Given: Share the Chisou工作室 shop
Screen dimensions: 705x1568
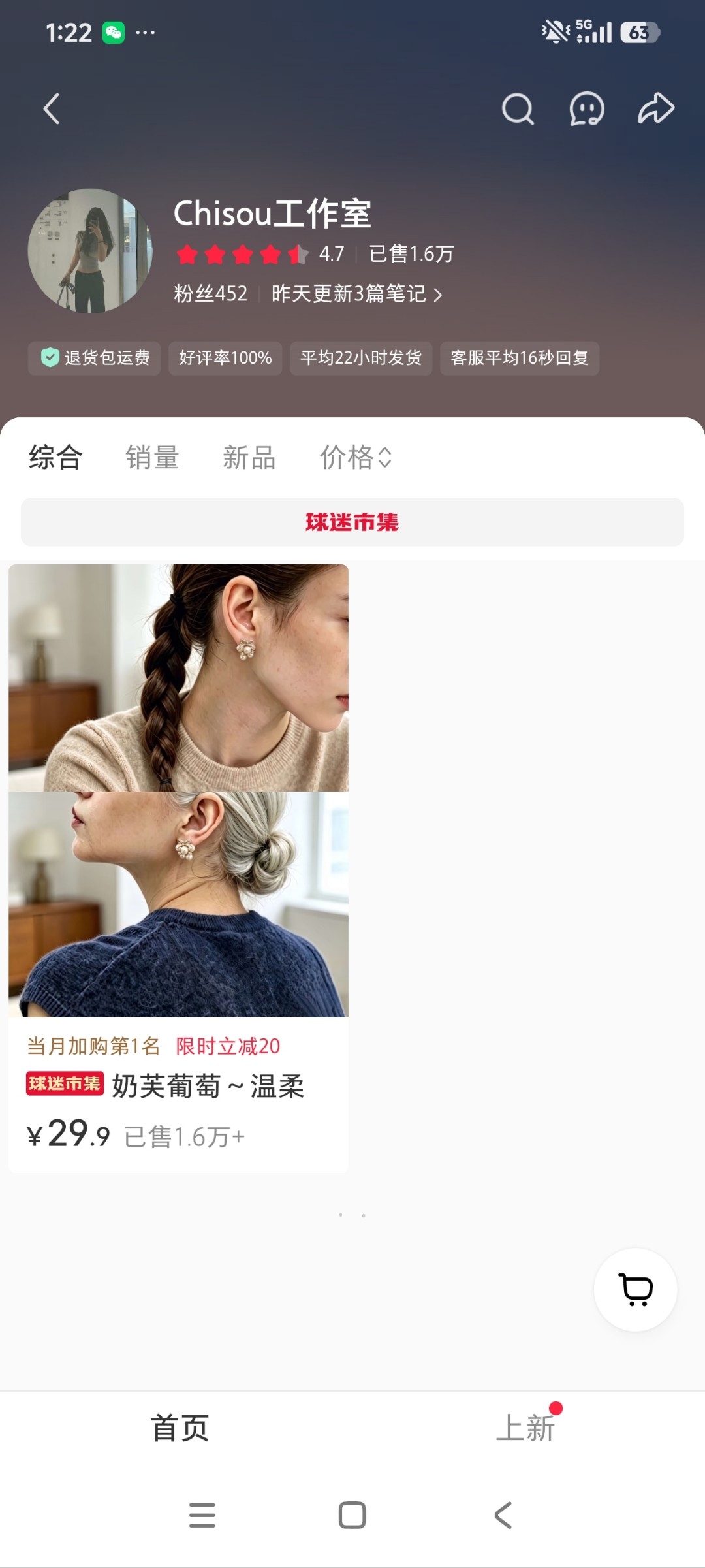Looking at the screenshot, I should (656, 108).
